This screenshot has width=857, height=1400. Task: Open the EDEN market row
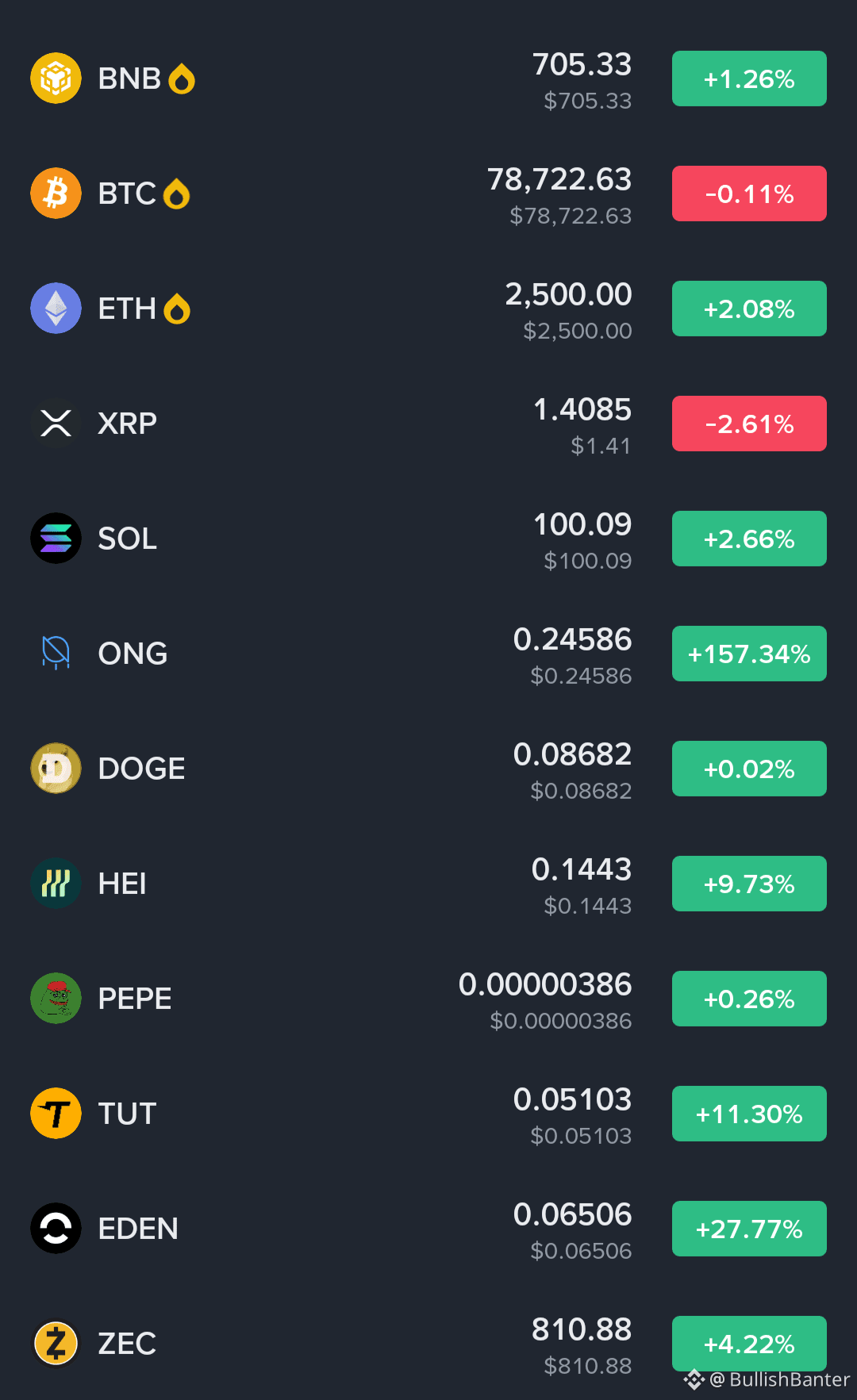point(428,1229)
